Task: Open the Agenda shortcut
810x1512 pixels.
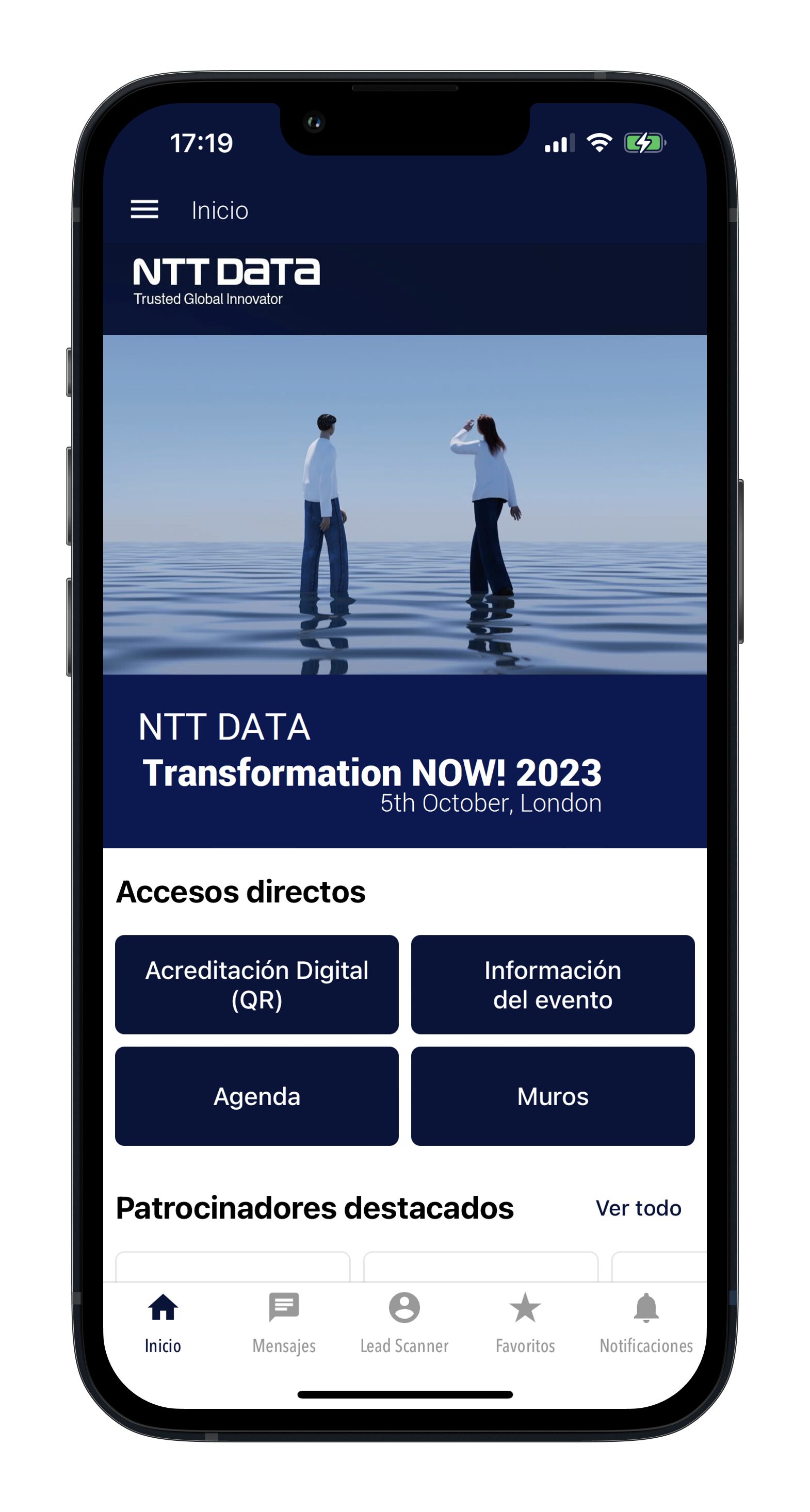Action: pyautogui.click(x=257, y=1096)
